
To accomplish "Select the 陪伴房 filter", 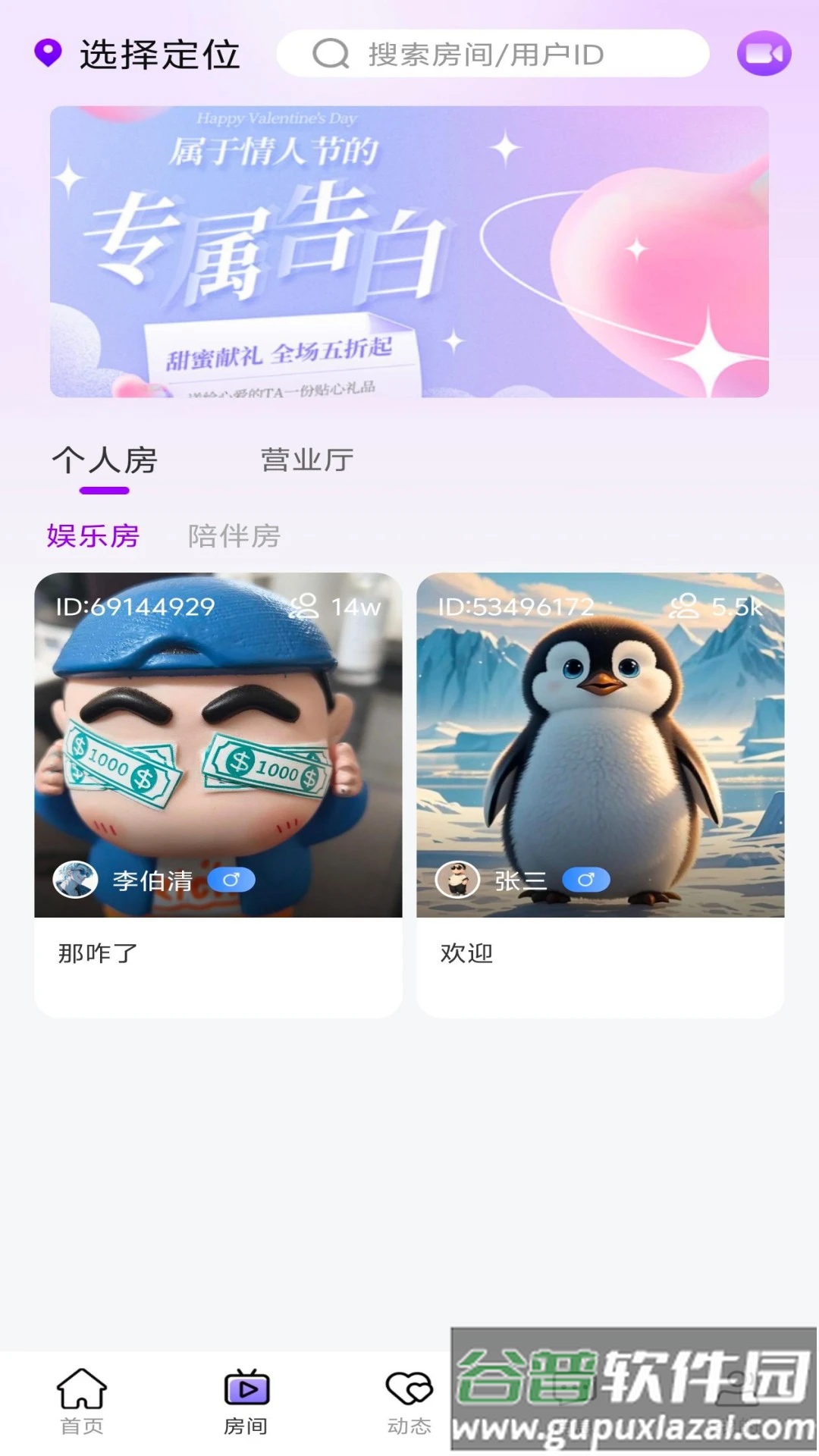I will pyautogui.click(x=234, y=536).
